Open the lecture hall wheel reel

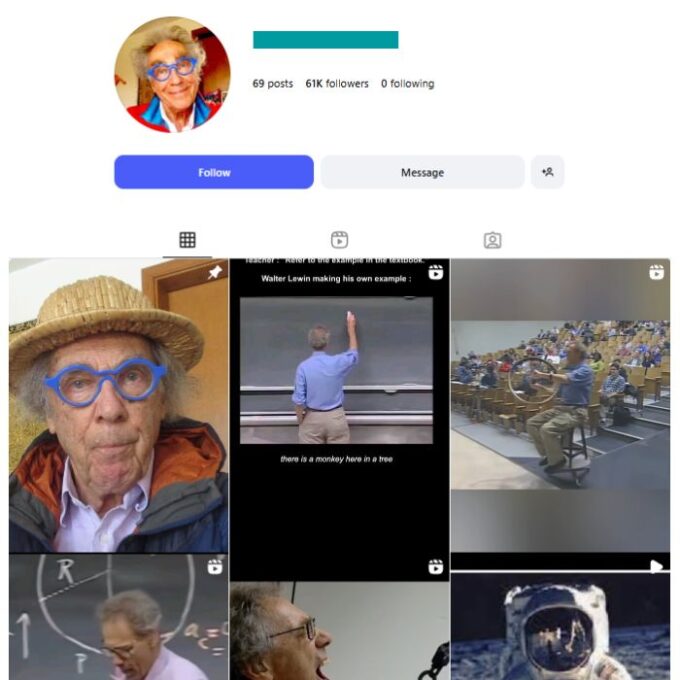point(559,405)
